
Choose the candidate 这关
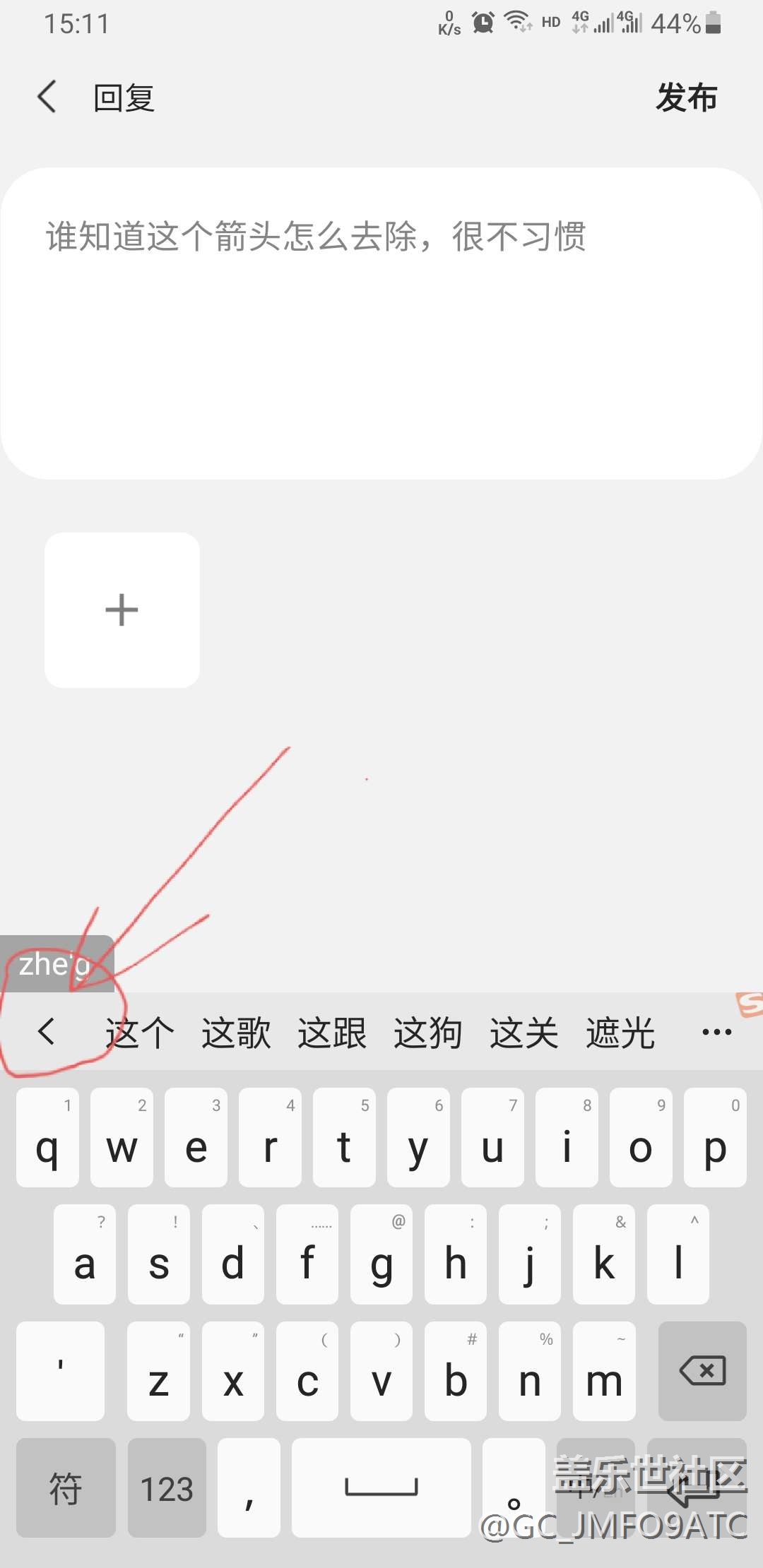coord(524,1033)
